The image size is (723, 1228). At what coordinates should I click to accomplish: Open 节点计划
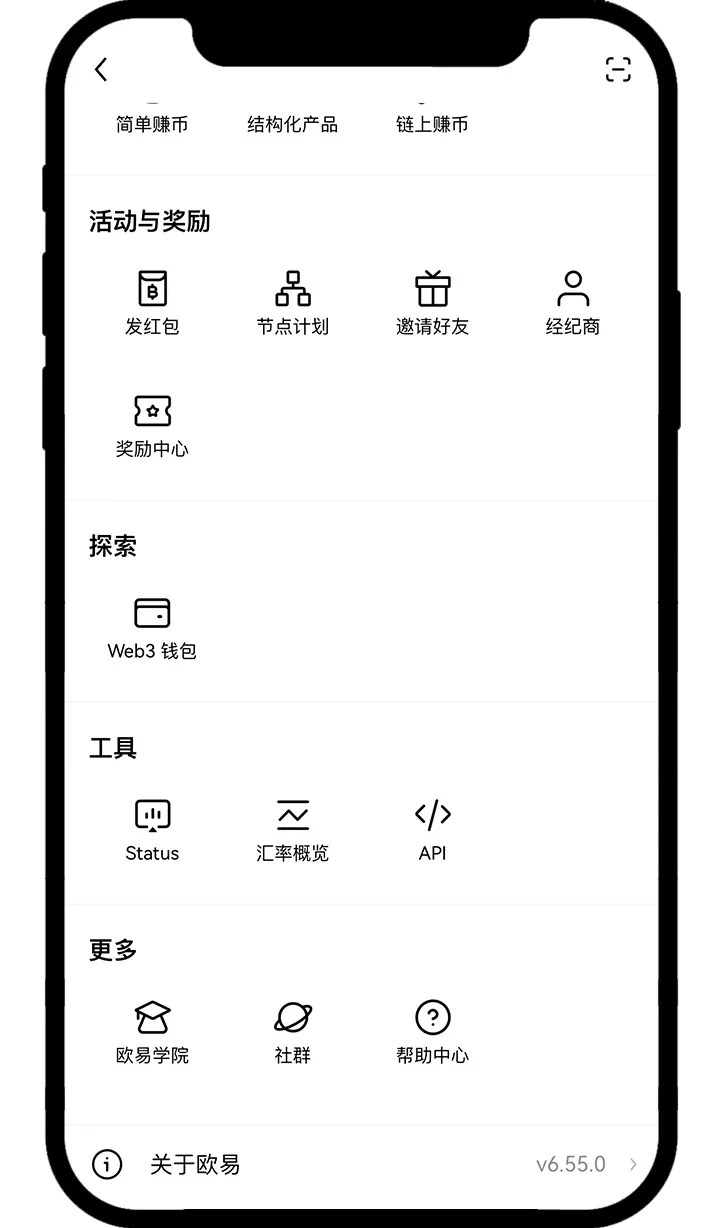(292, 301)
